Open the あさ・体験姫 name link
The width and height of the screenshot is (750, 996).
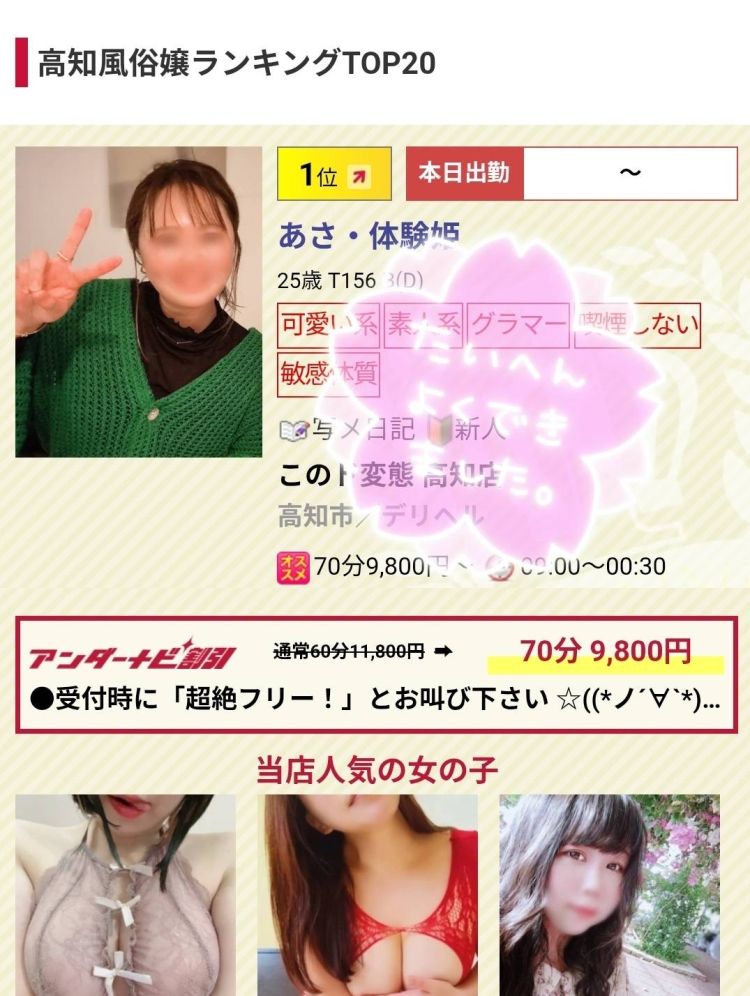[367, 238]
